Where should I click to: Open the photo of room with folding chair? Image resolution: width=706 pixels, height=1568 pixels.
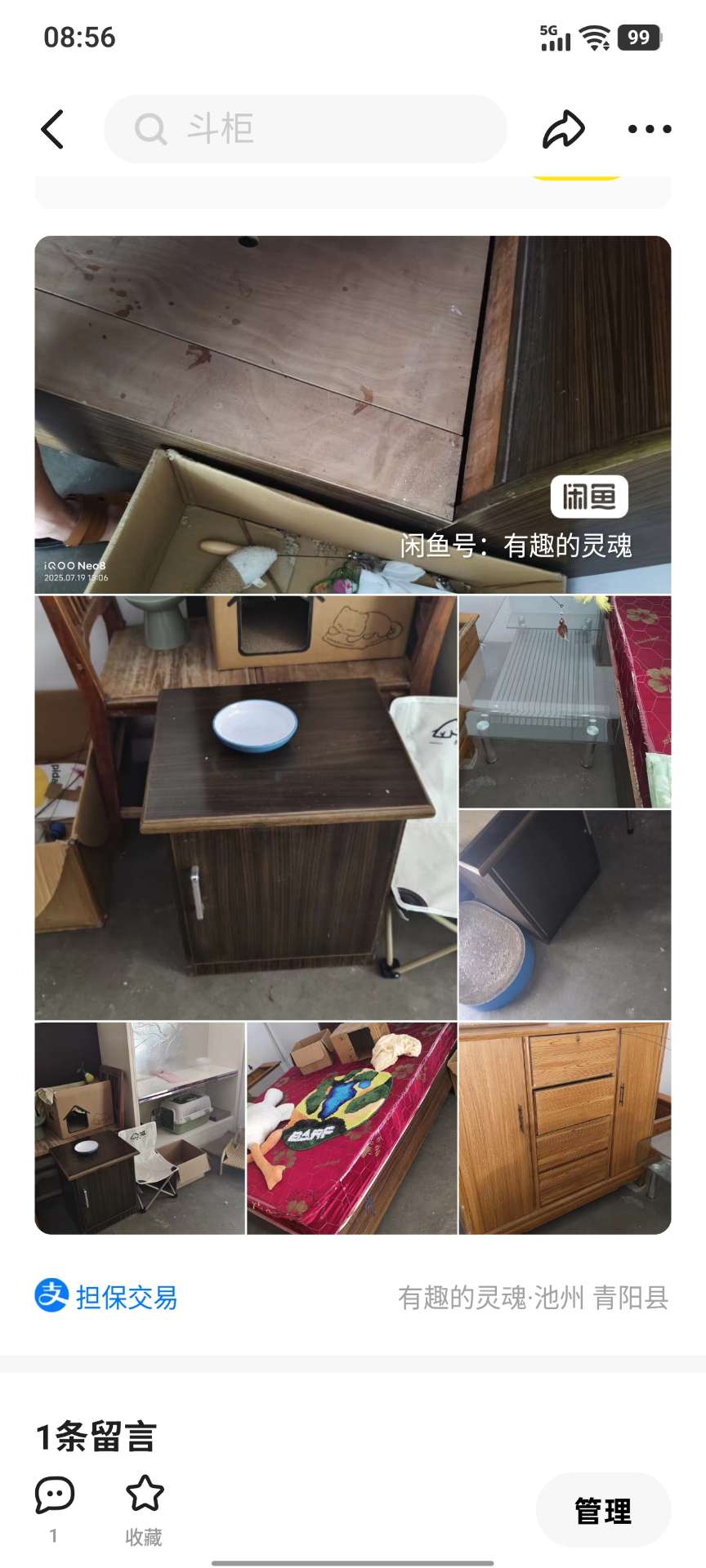[140, 1128]
